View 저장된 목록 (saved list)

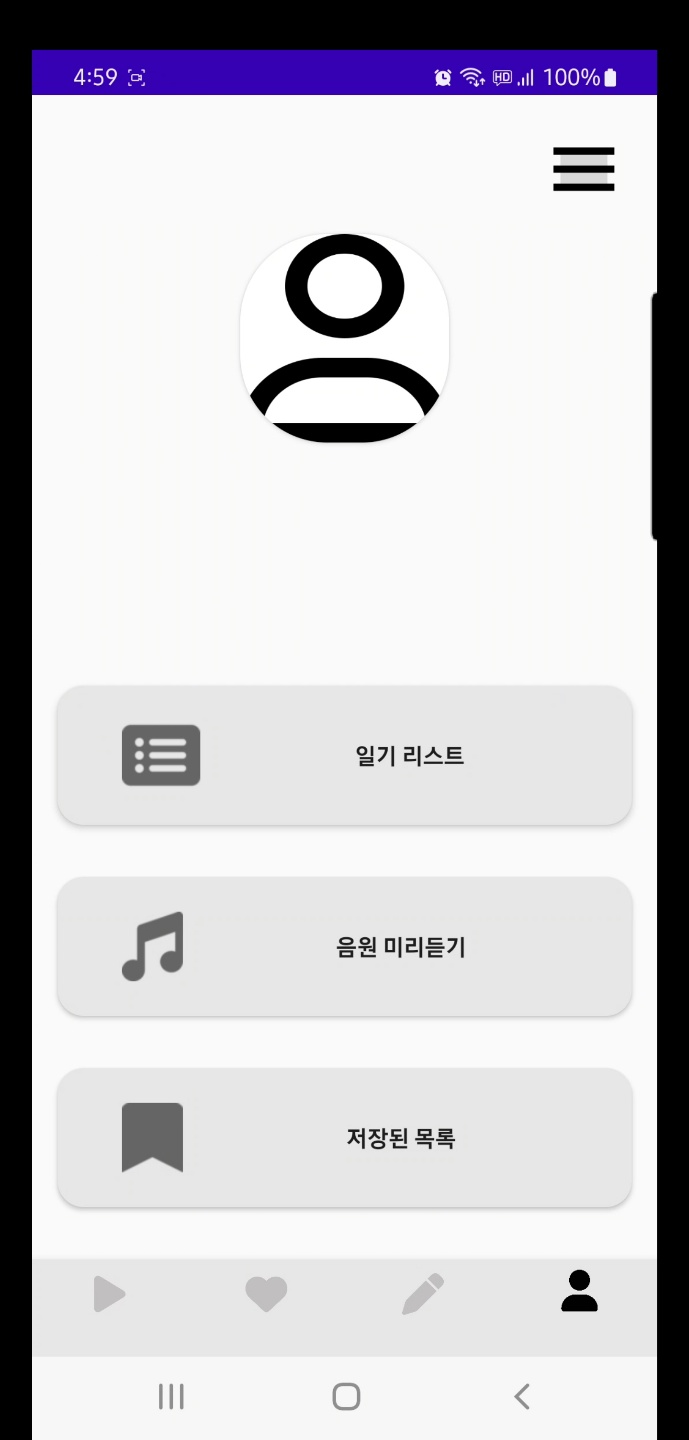344,1137
